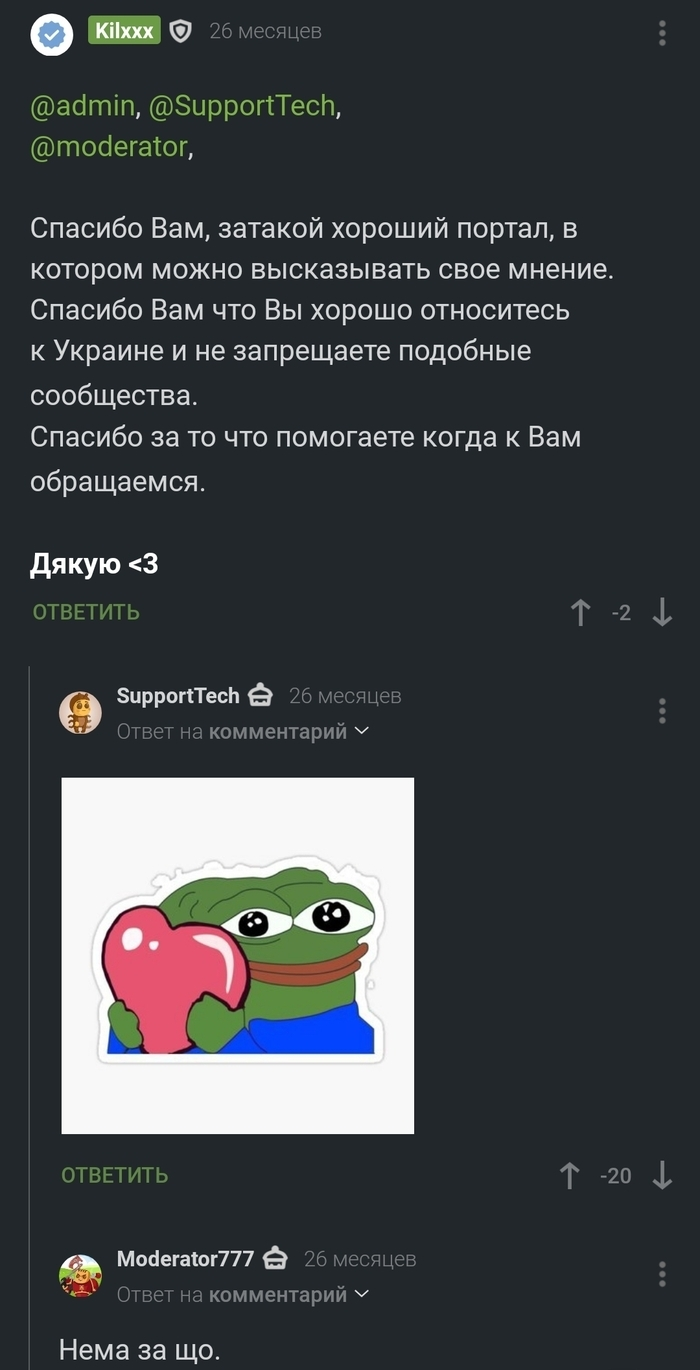Open Moderator777's profile
700x1370 pixels.
tap(186, 1258)
